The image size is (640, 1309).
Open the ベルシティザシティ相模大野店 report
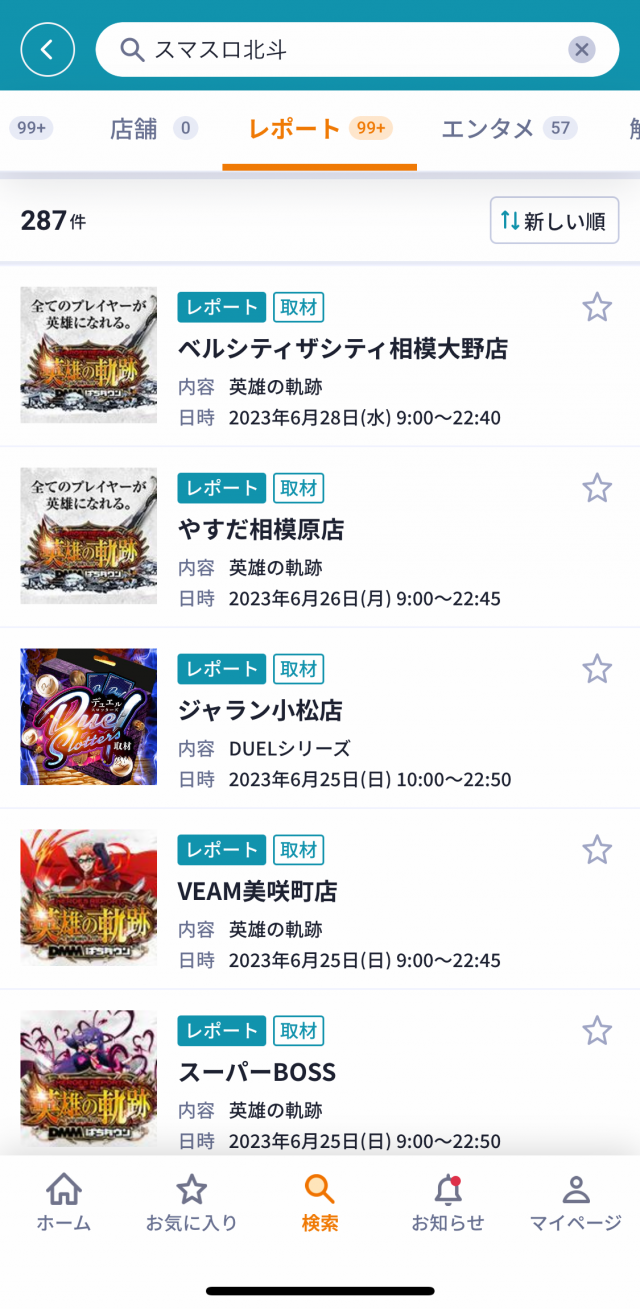point(343,349)
